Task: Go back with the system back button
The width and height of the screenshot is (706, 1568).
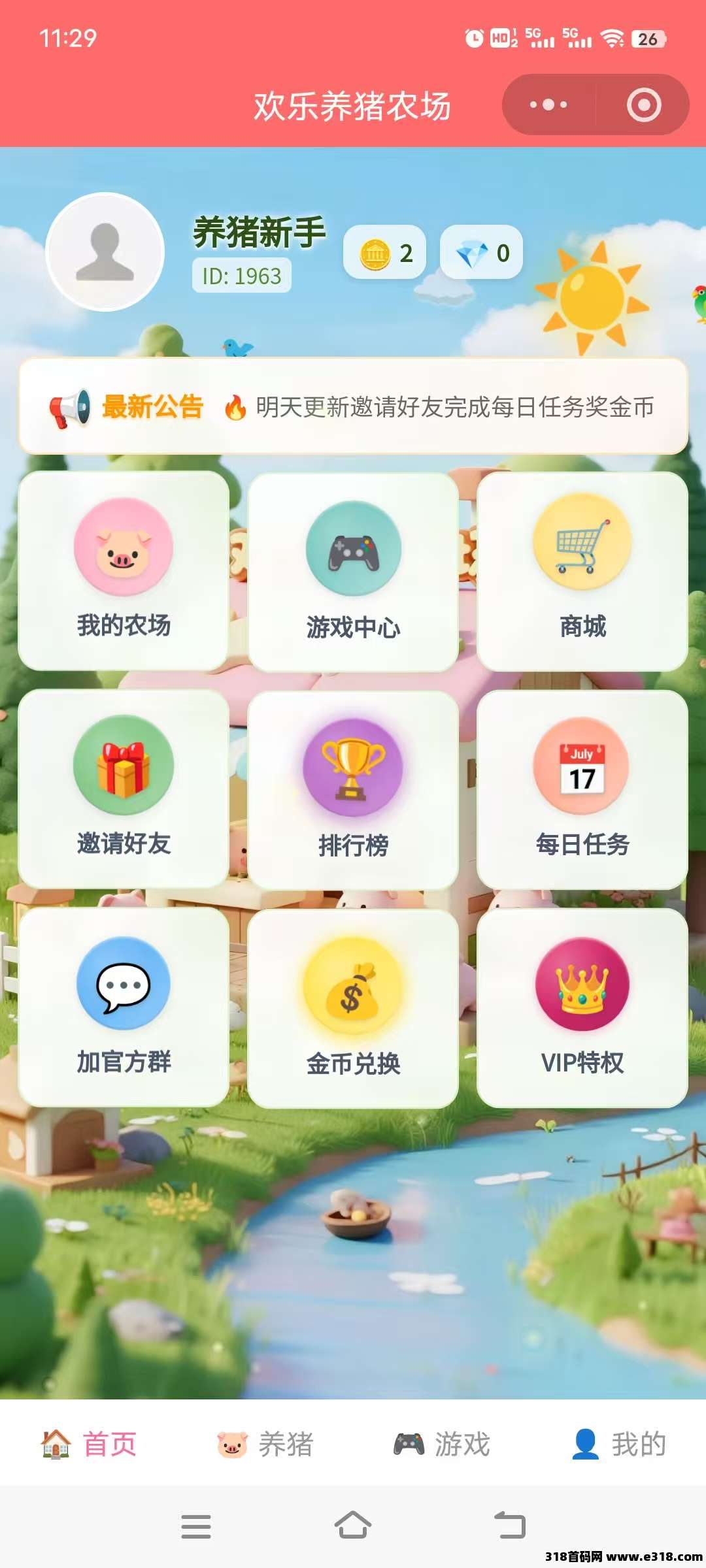Action: (x=510, y=1526)
